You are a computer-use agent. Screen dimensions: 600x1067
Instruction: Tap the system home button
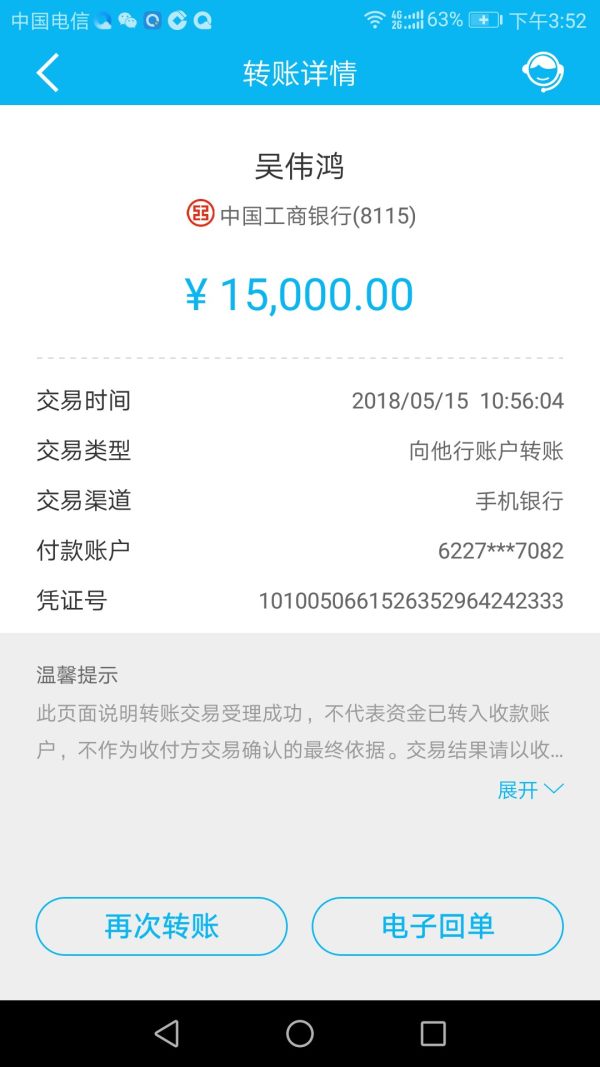pos(300,1033)
